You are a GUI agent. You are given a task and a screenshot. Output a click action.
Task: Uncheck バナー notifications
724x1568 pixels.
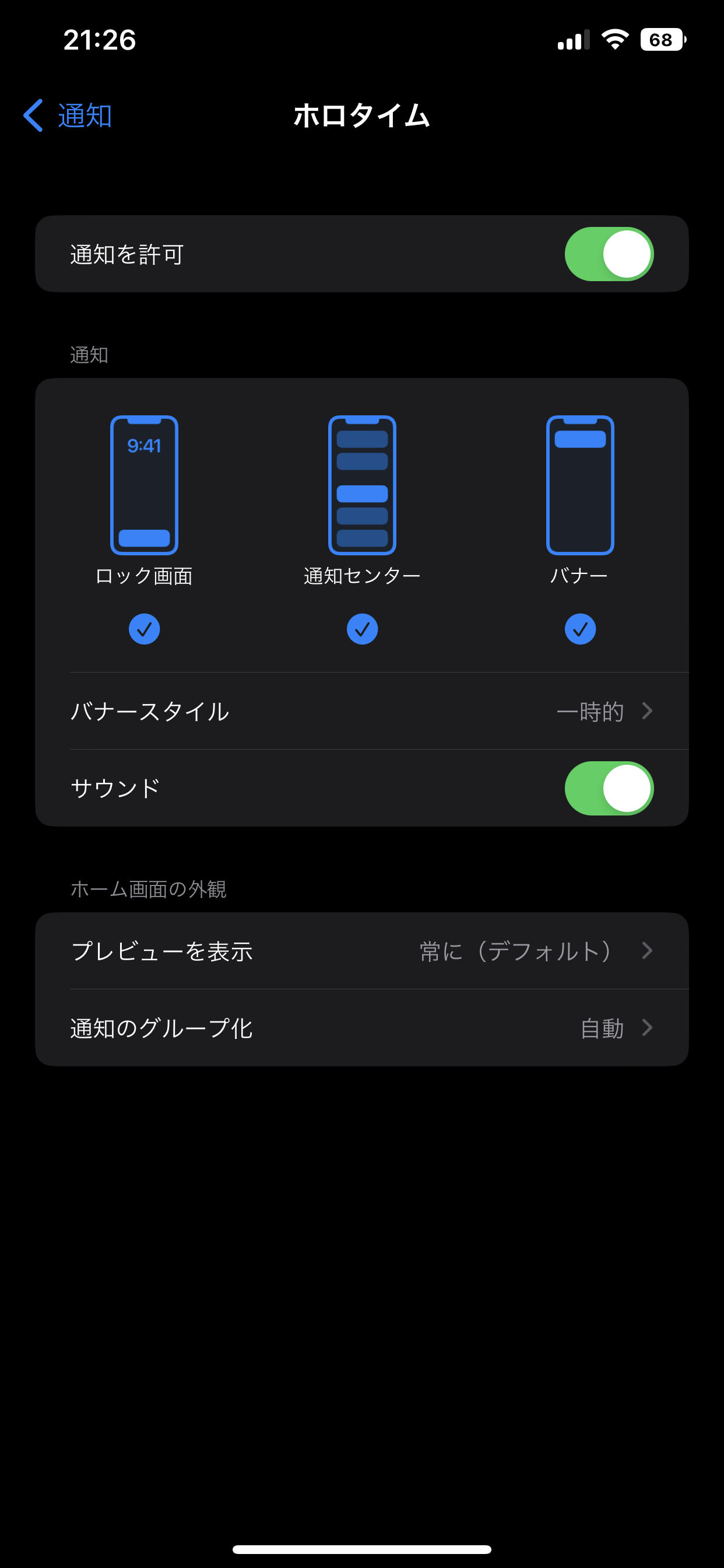(x=580, y=629)
